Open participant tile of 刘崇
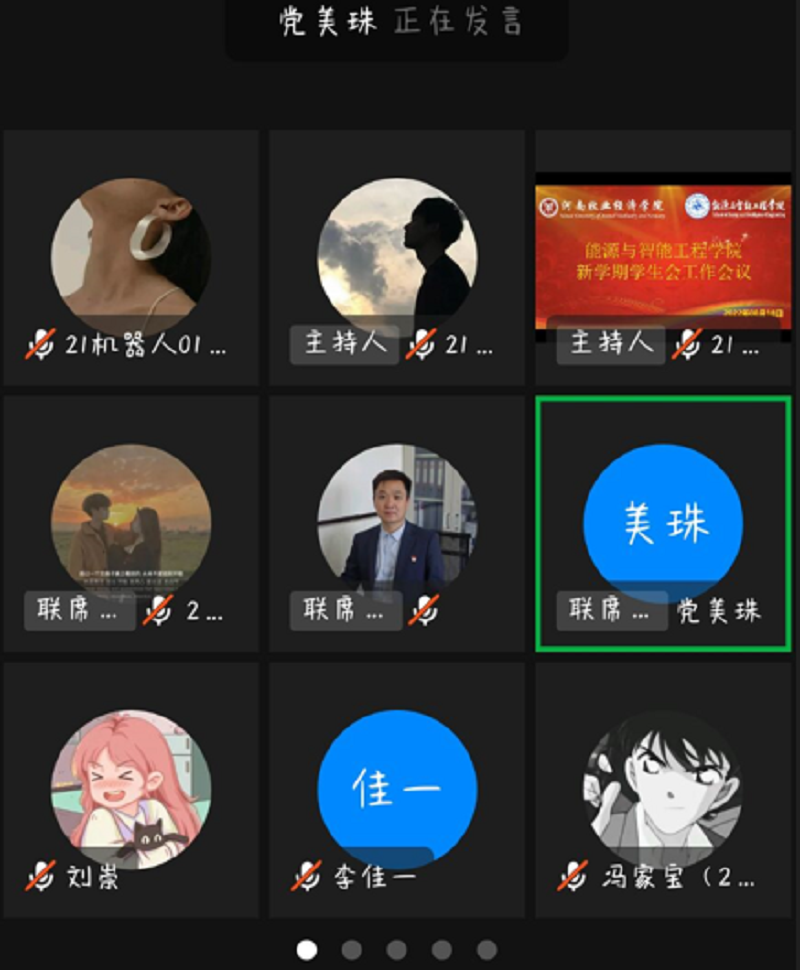Image resolution: width=800 pixels, height=970 pixels. click(x=131, y=790)
